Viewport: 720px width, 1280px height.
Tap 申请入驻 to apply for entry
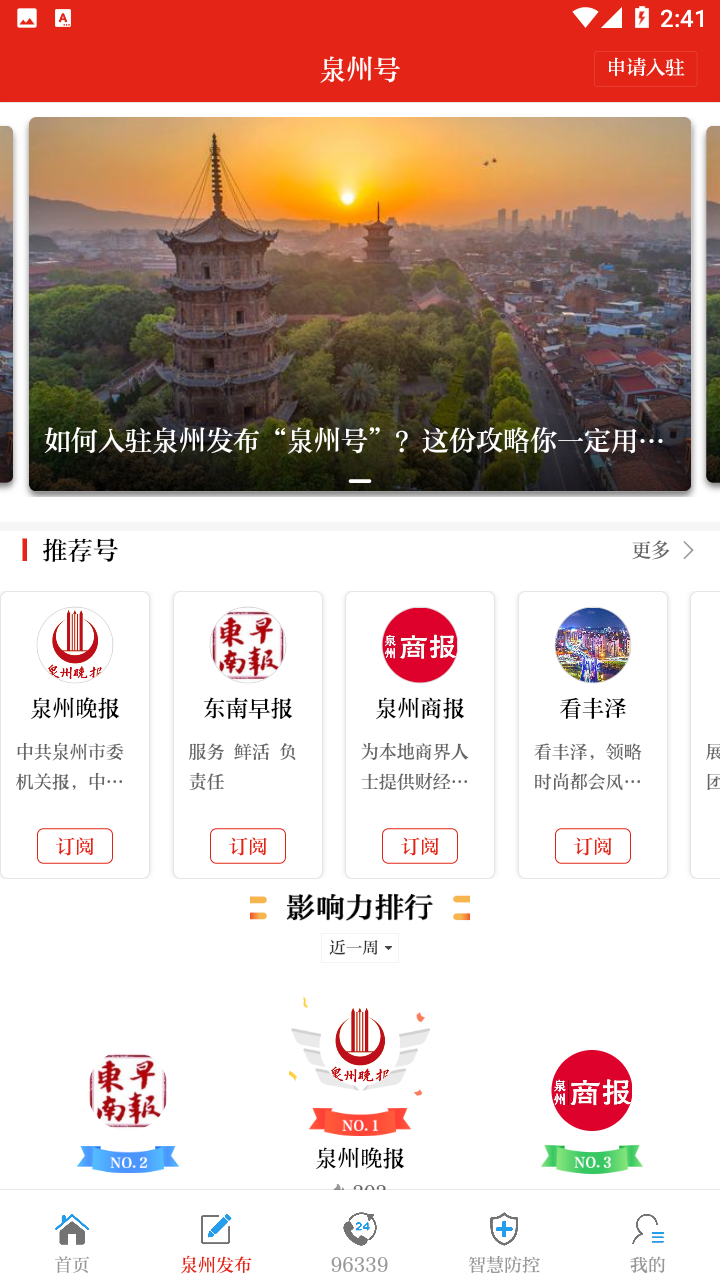645,68
